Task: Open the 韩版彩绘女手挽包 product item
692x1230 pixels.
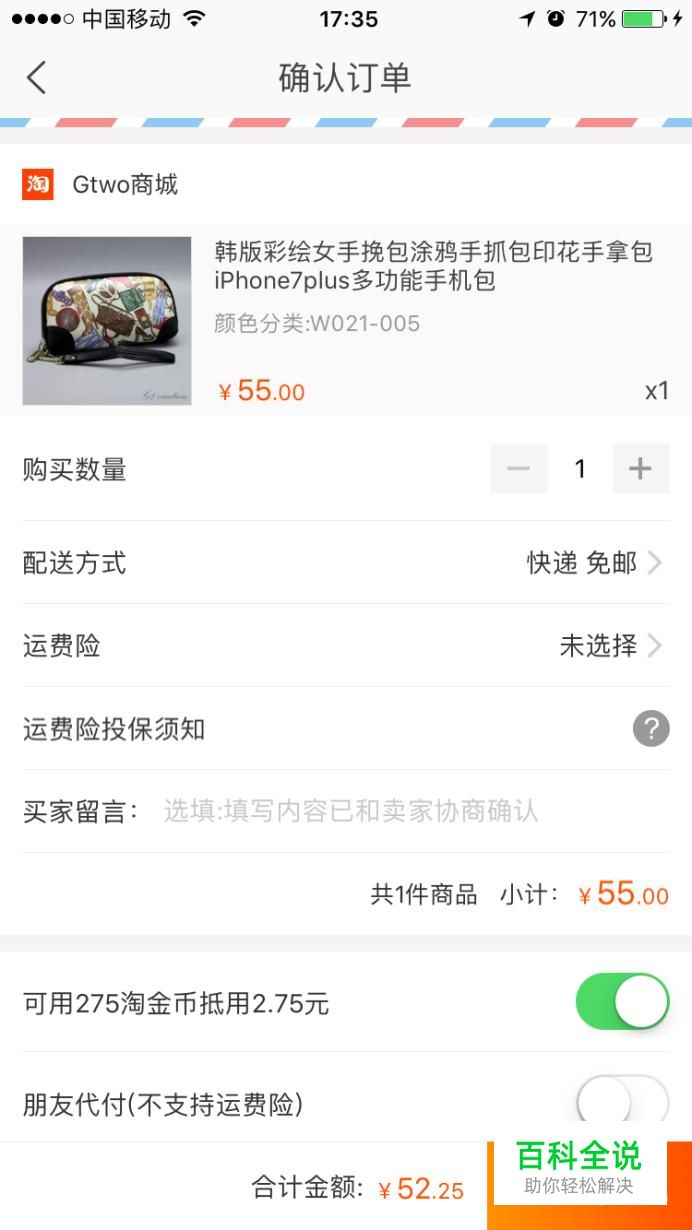Action: click(x=346, y=321)
